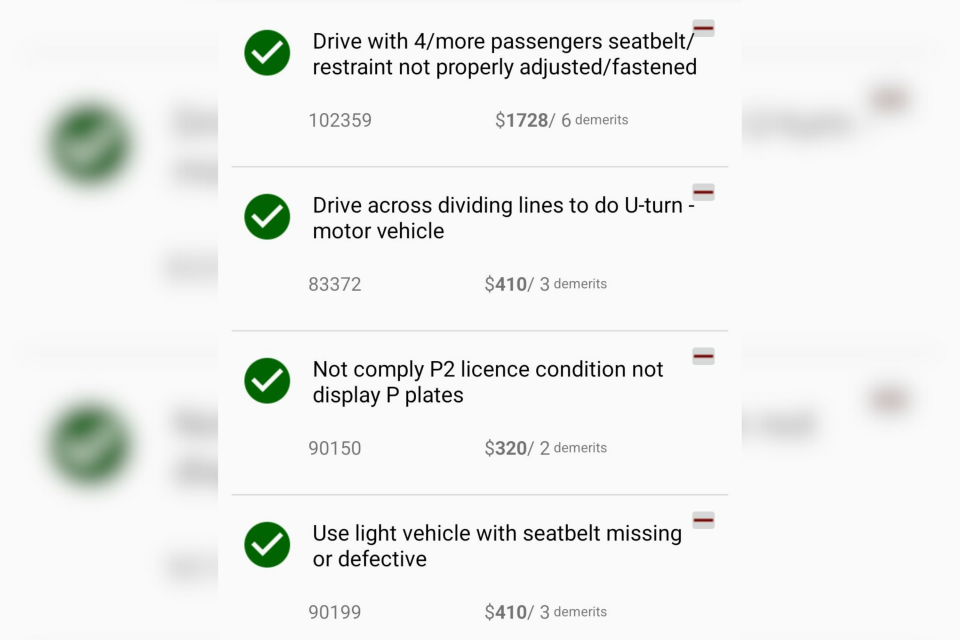The width and height of the screenshot is (960, 640).
Task: Remove the 4/more passengers seatbelt offence
Action: [703, 28]
